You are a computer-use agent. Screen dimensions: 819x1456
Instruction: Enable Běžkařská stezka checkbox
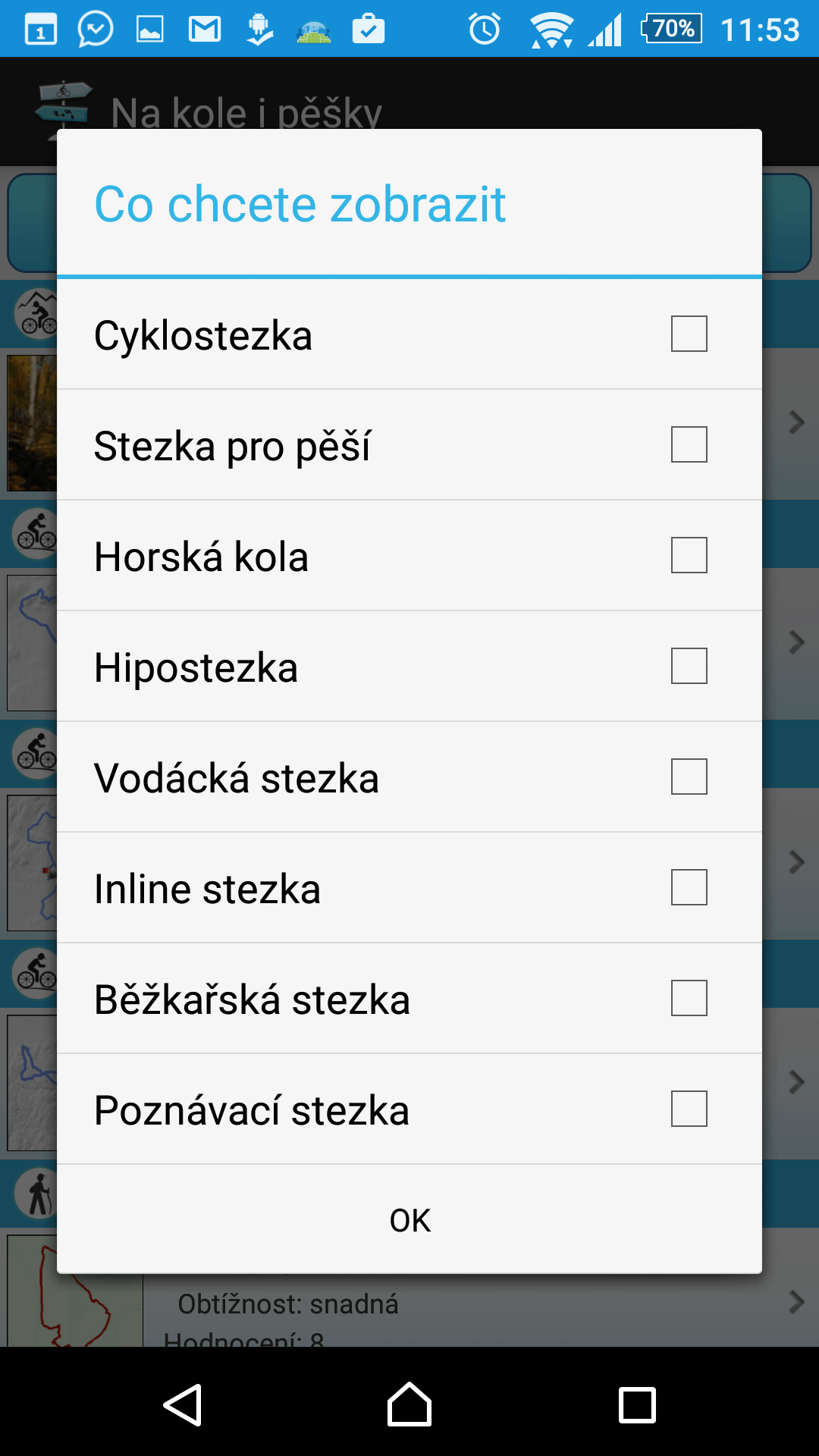689,998
